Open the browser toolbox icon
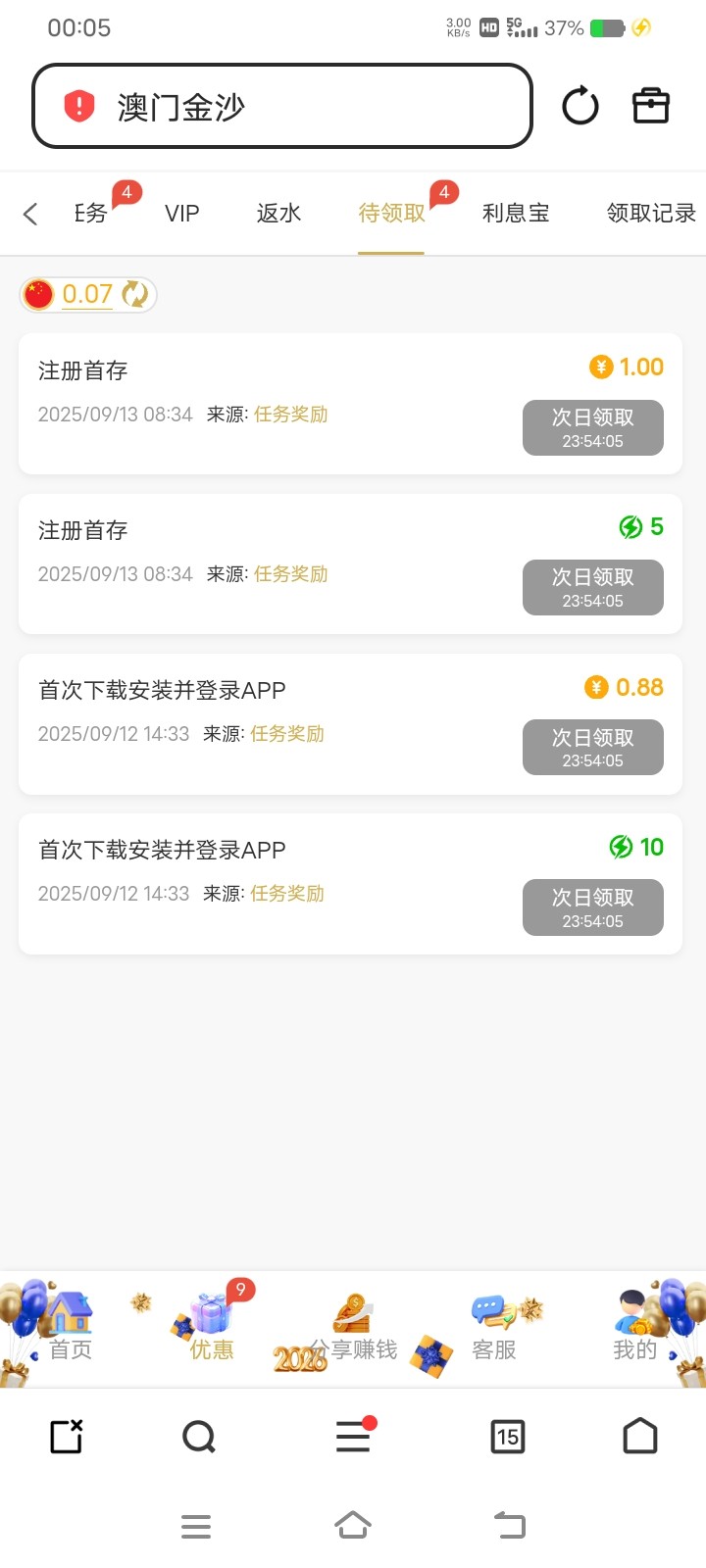The image size is (706, 1568). (651, 106)
